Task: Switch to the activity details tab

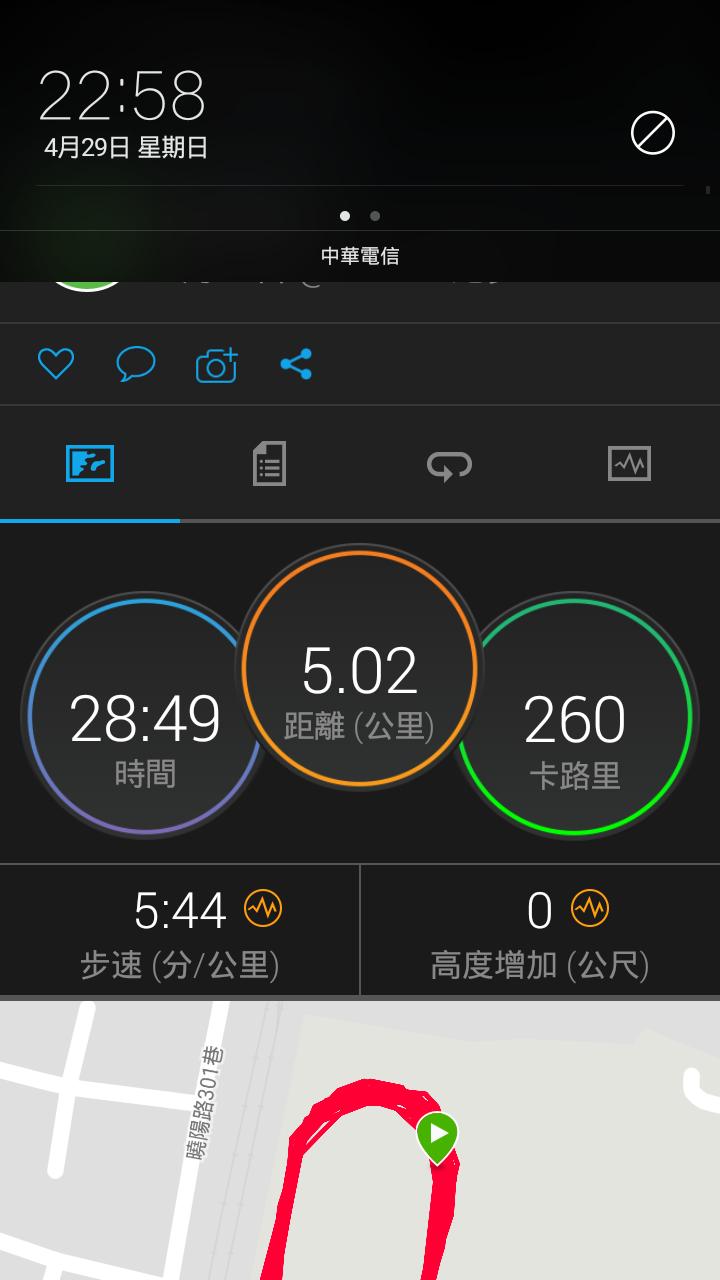Action: click(269, 464)
